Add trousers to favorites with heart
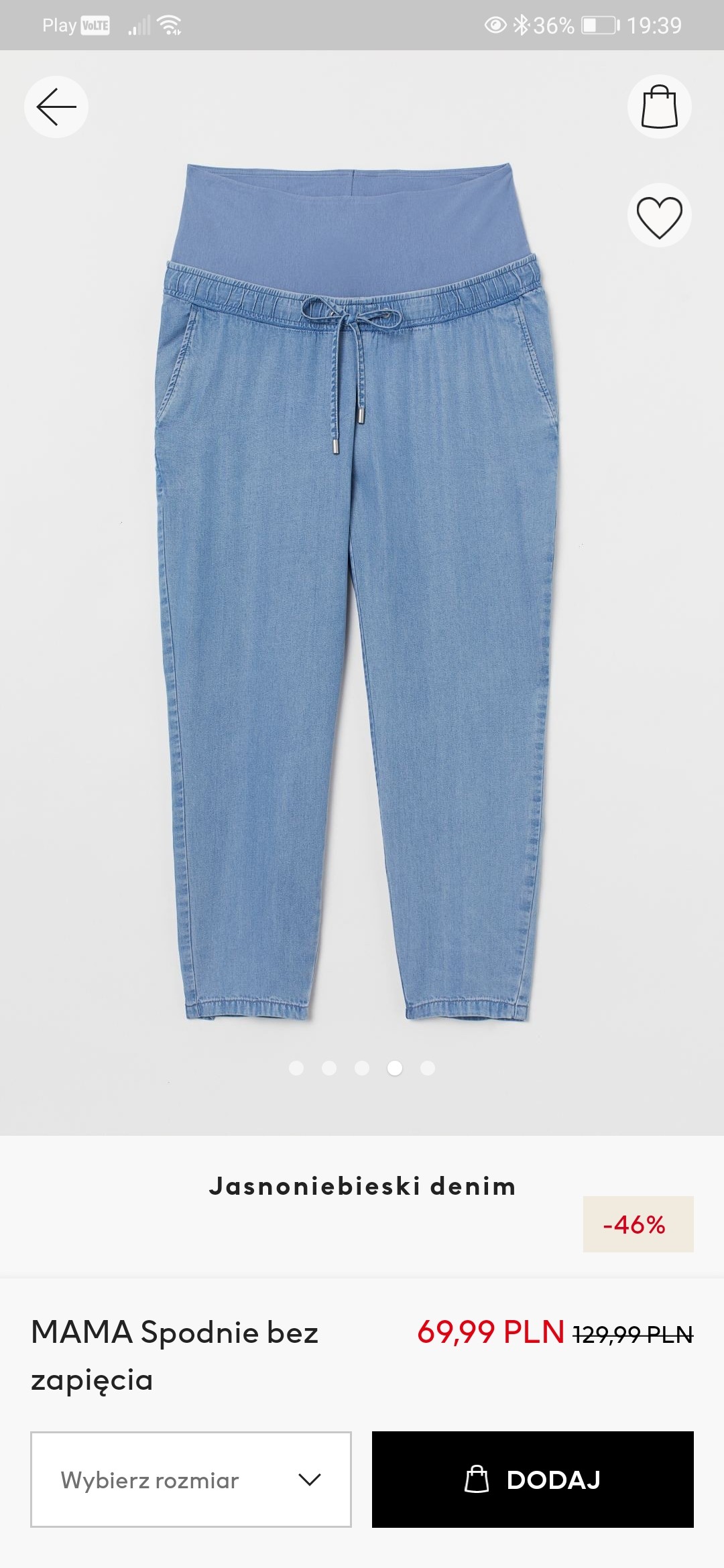The image size is (724, 1568). pos(659,216)
